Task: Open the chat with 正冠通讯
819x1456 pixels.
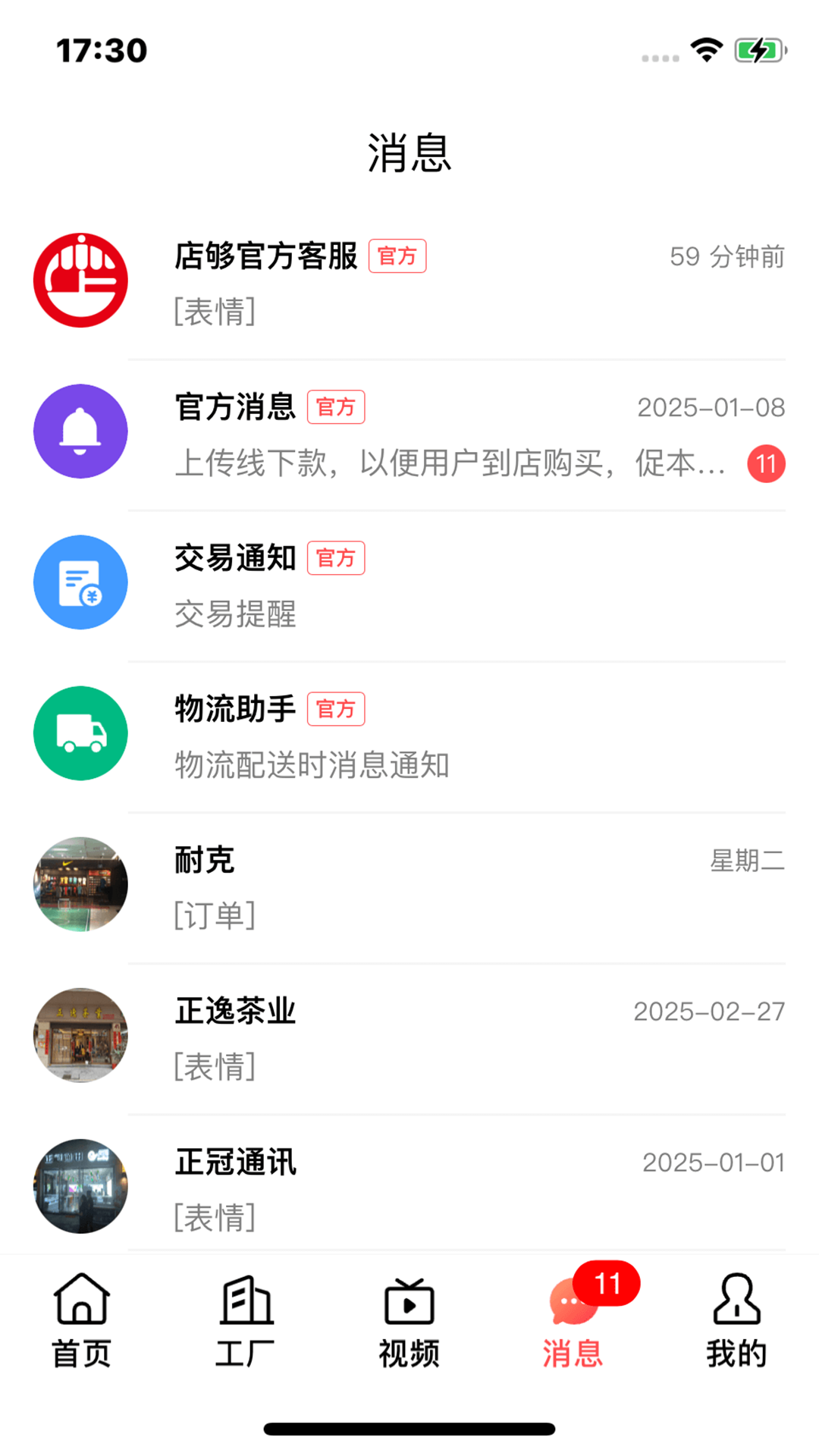Action: click(409, 1188)
